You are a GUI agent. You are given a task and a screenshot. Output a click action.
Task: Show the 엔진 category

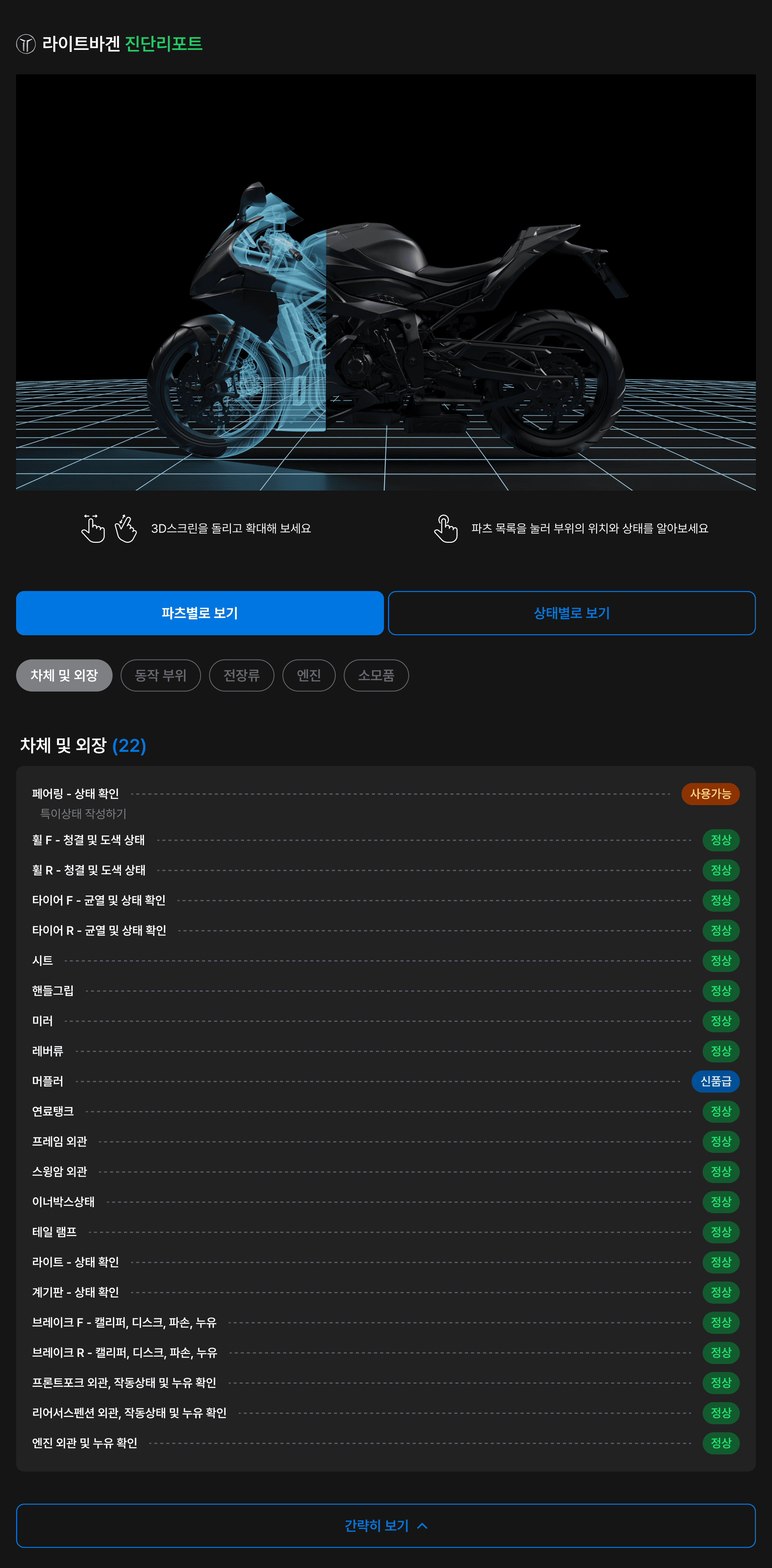(309, 675)
